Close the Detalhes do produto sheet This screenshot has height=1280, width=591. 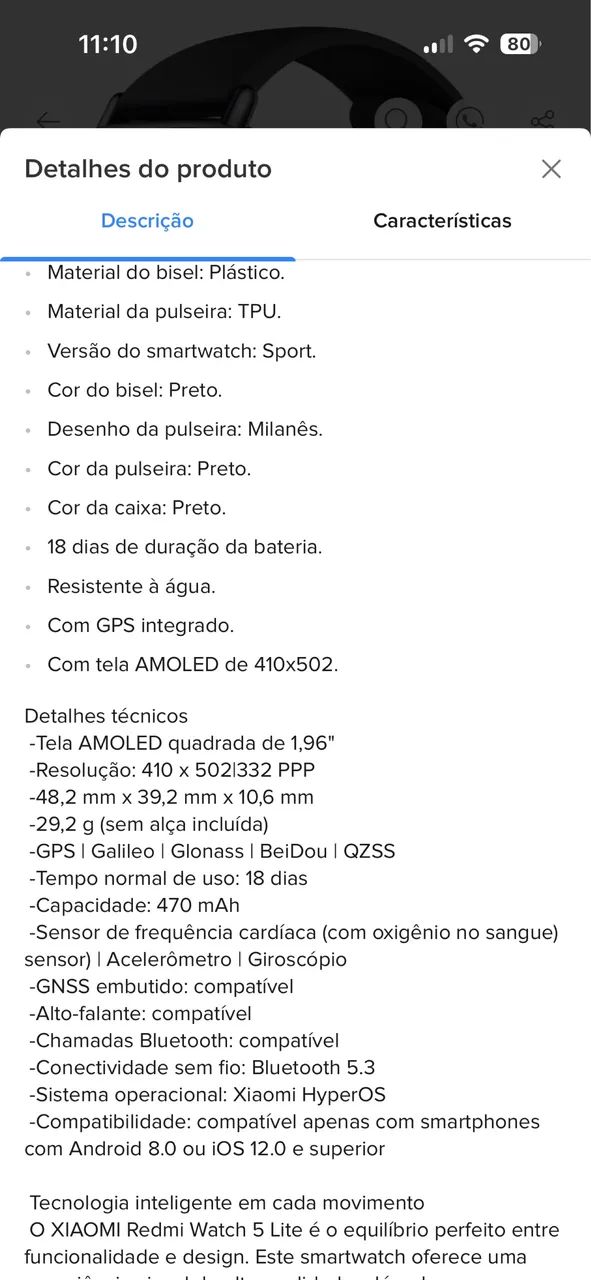[551, 169]
